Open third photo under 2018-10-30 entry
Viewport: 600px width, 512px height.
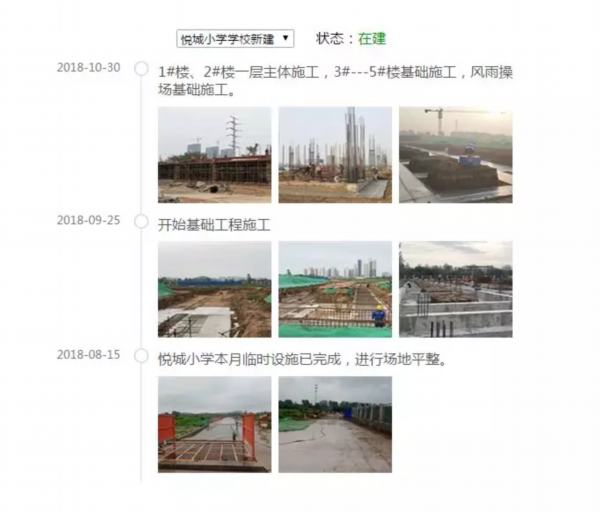coord(455,155)
